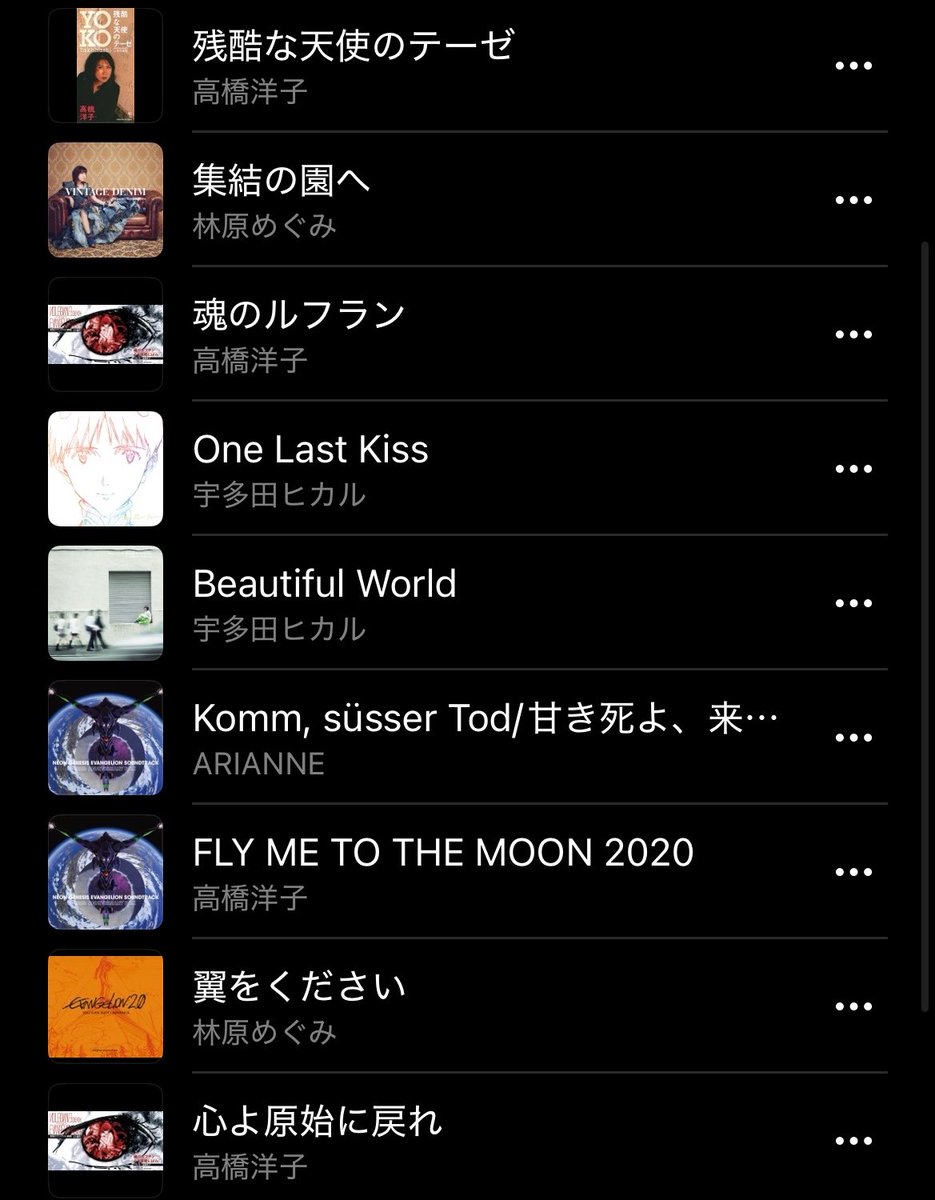Image resolution: width=935 pixels, height=1200 pixels.
Task: Show options for FLY ME TO THE MOON 2020
Action: tap(853, 871)
